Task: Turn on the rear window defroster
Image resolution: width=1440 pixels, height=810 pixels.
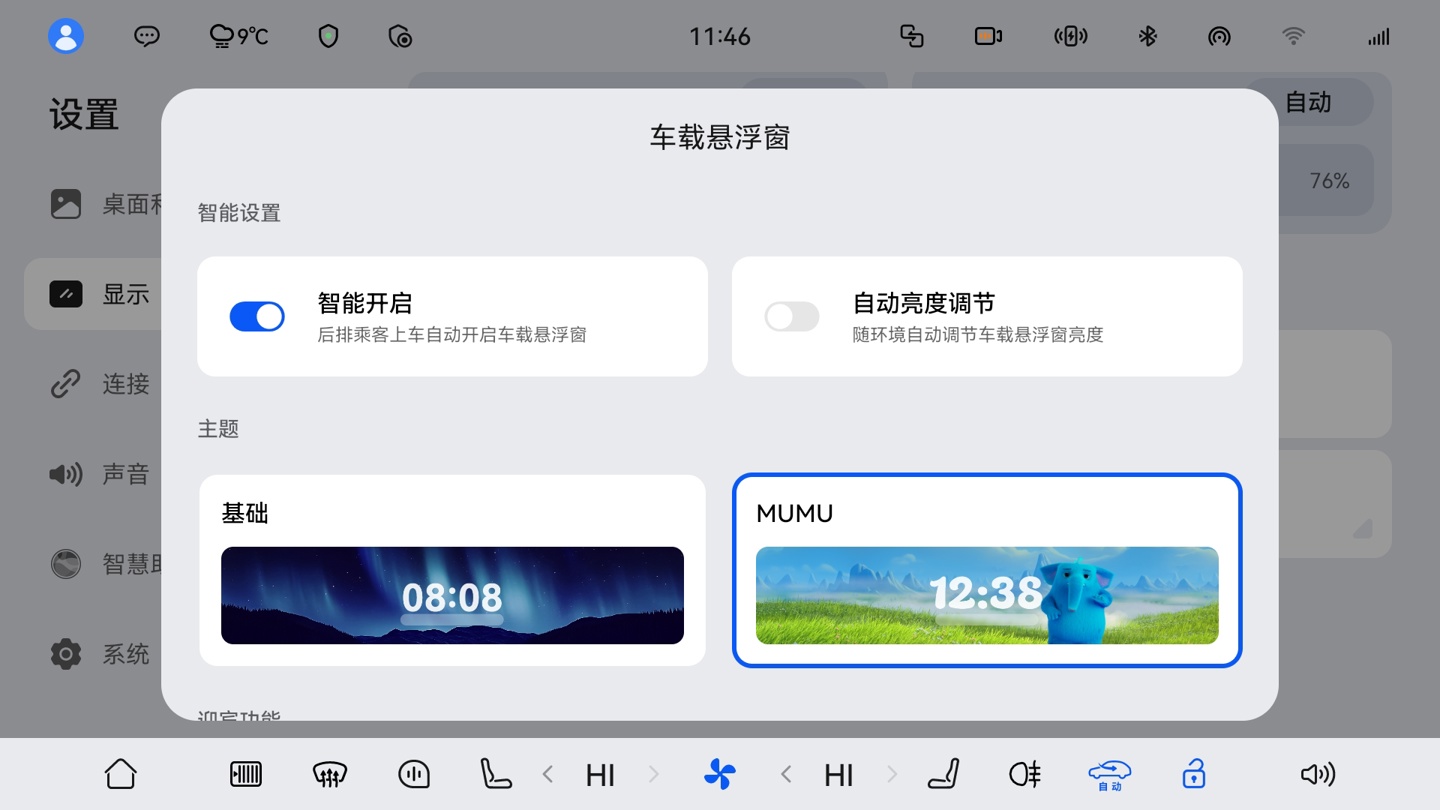Action: [x=245, y=774]
